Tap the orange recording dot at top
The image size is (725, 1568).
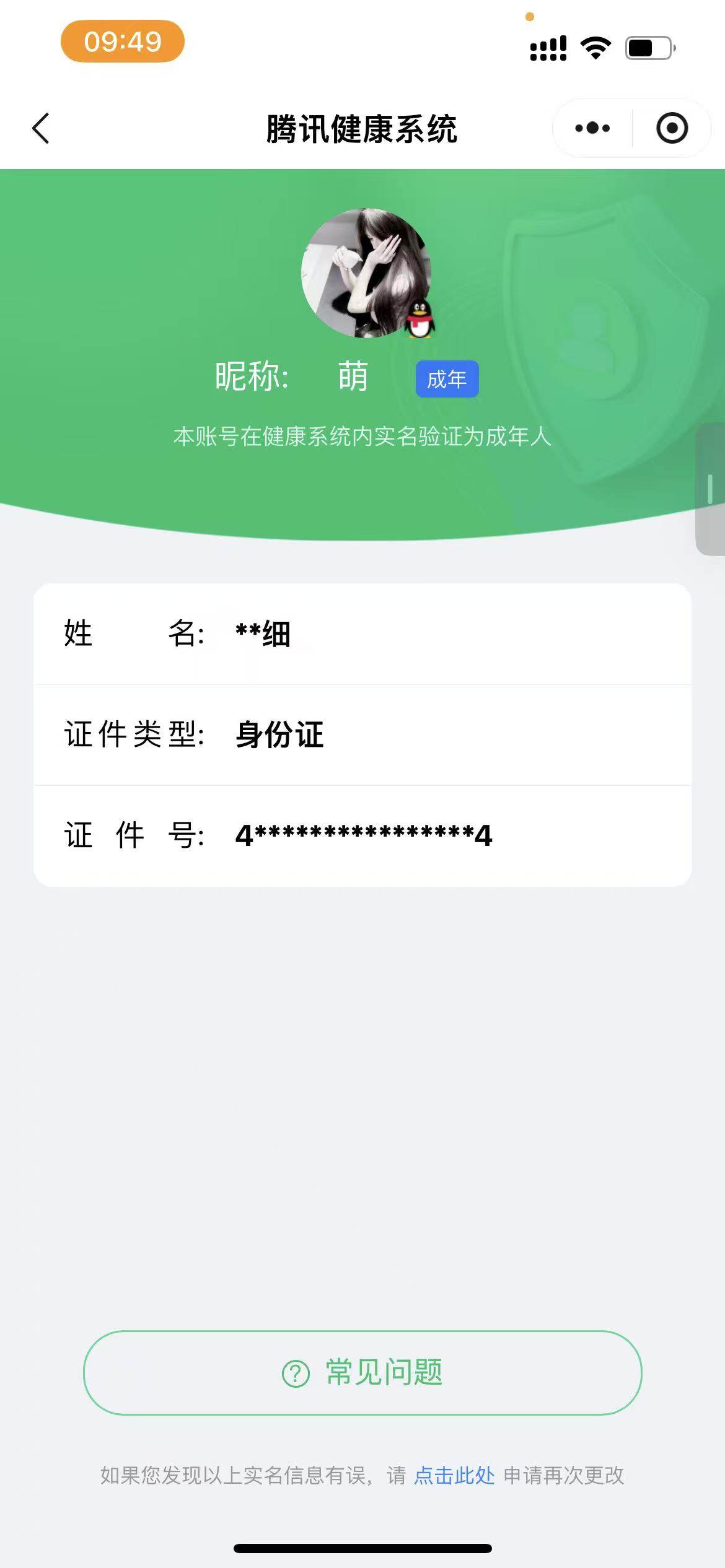coord(530,17)
